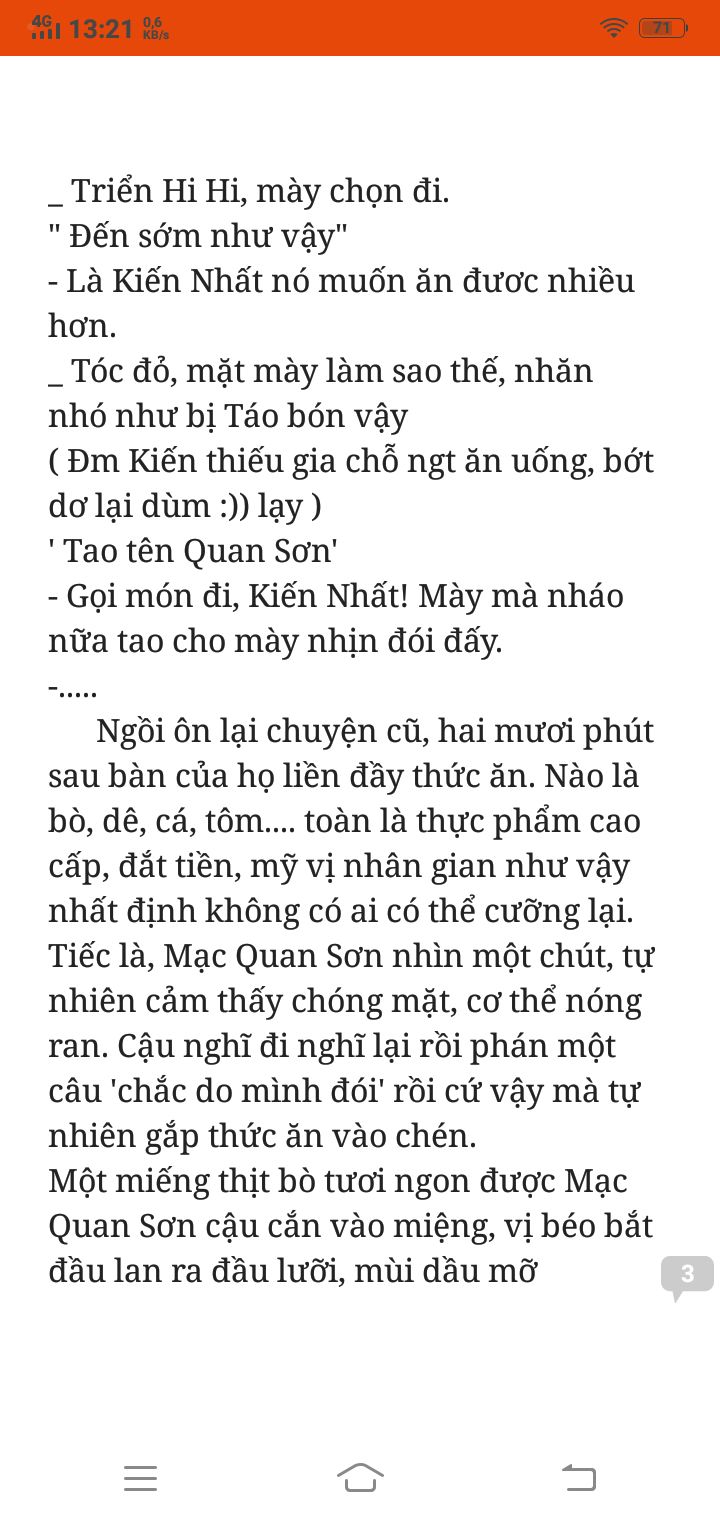720x1520 pixels.
Task: Go to the home screen
Action: (x=360, y=1477)
